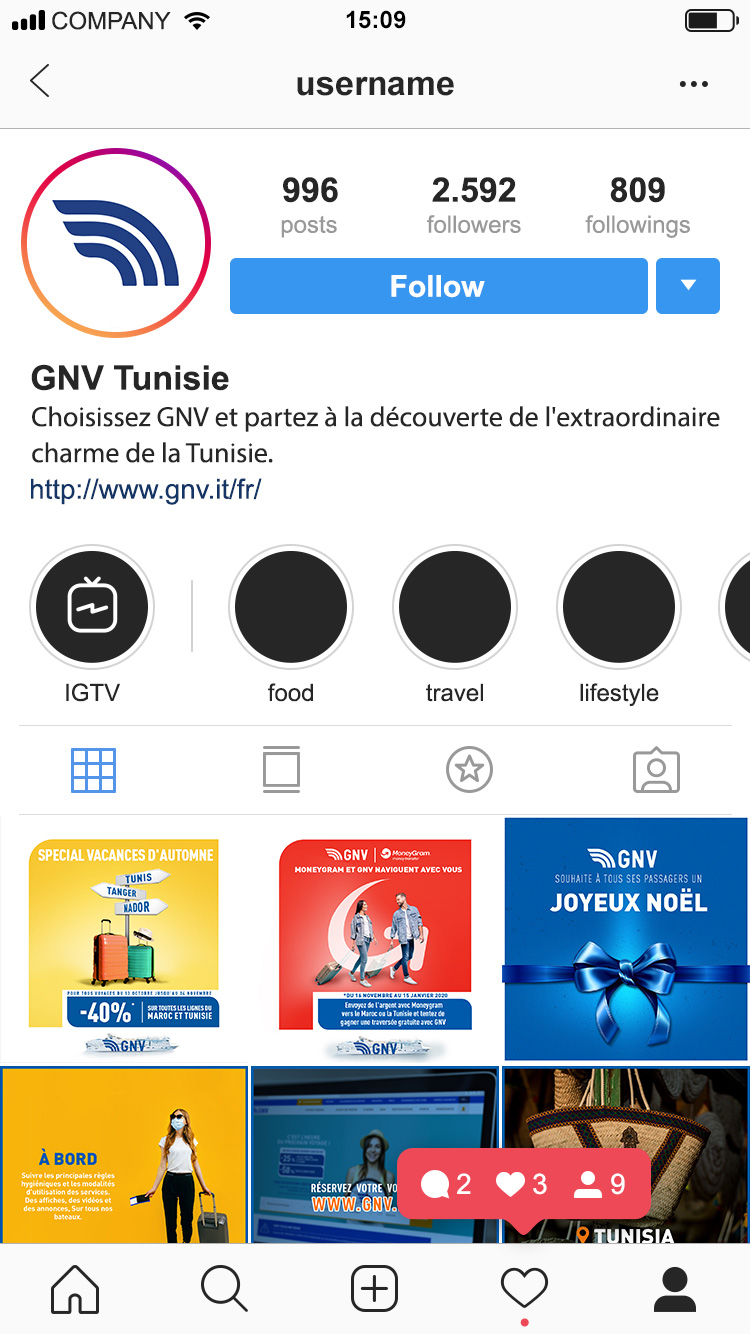The height and width of the screenshot is (1334, 750).
Task: View the profile picture story
Action: (x=116, y=243)
